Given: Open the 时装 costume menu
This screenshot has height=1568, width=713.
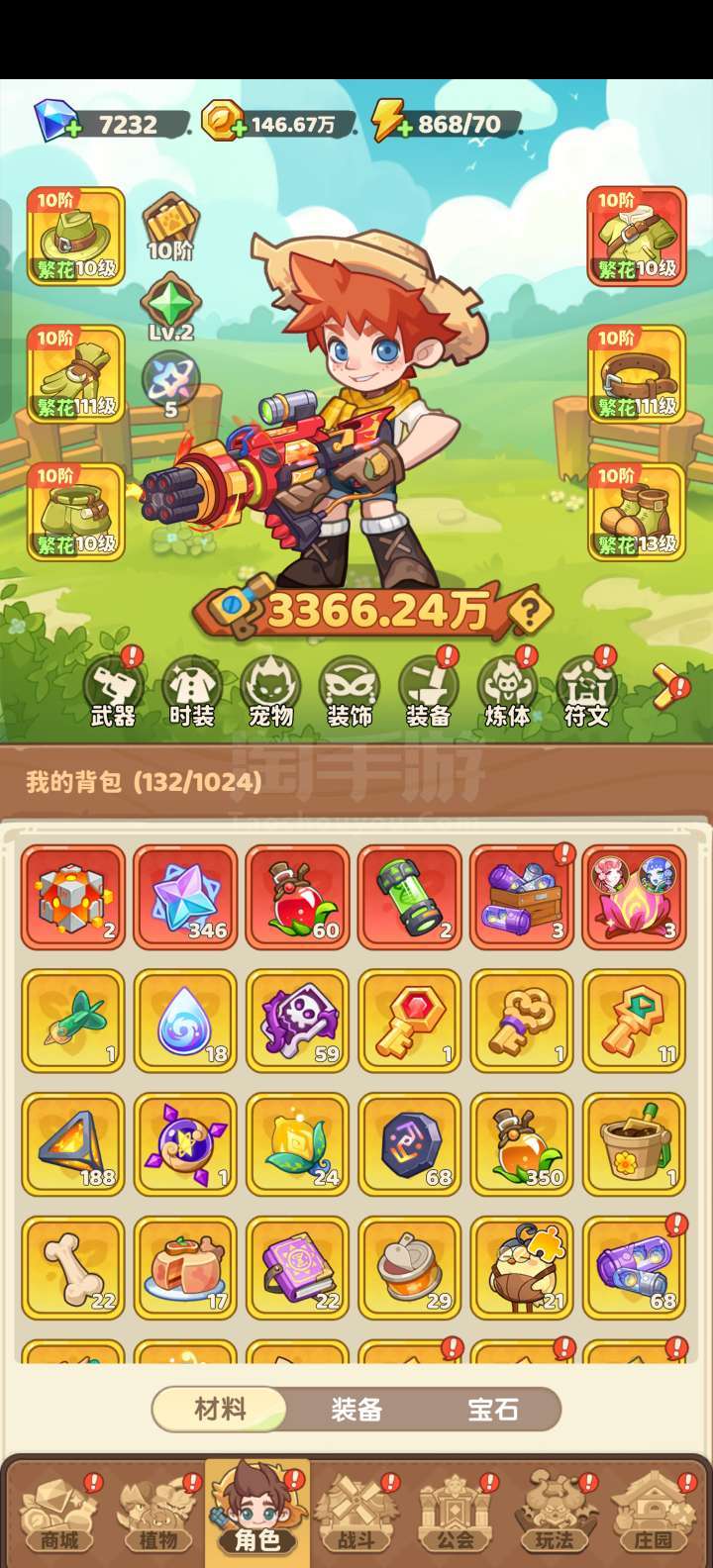Looking at the screenshot, I should click(x=192, y=691).
